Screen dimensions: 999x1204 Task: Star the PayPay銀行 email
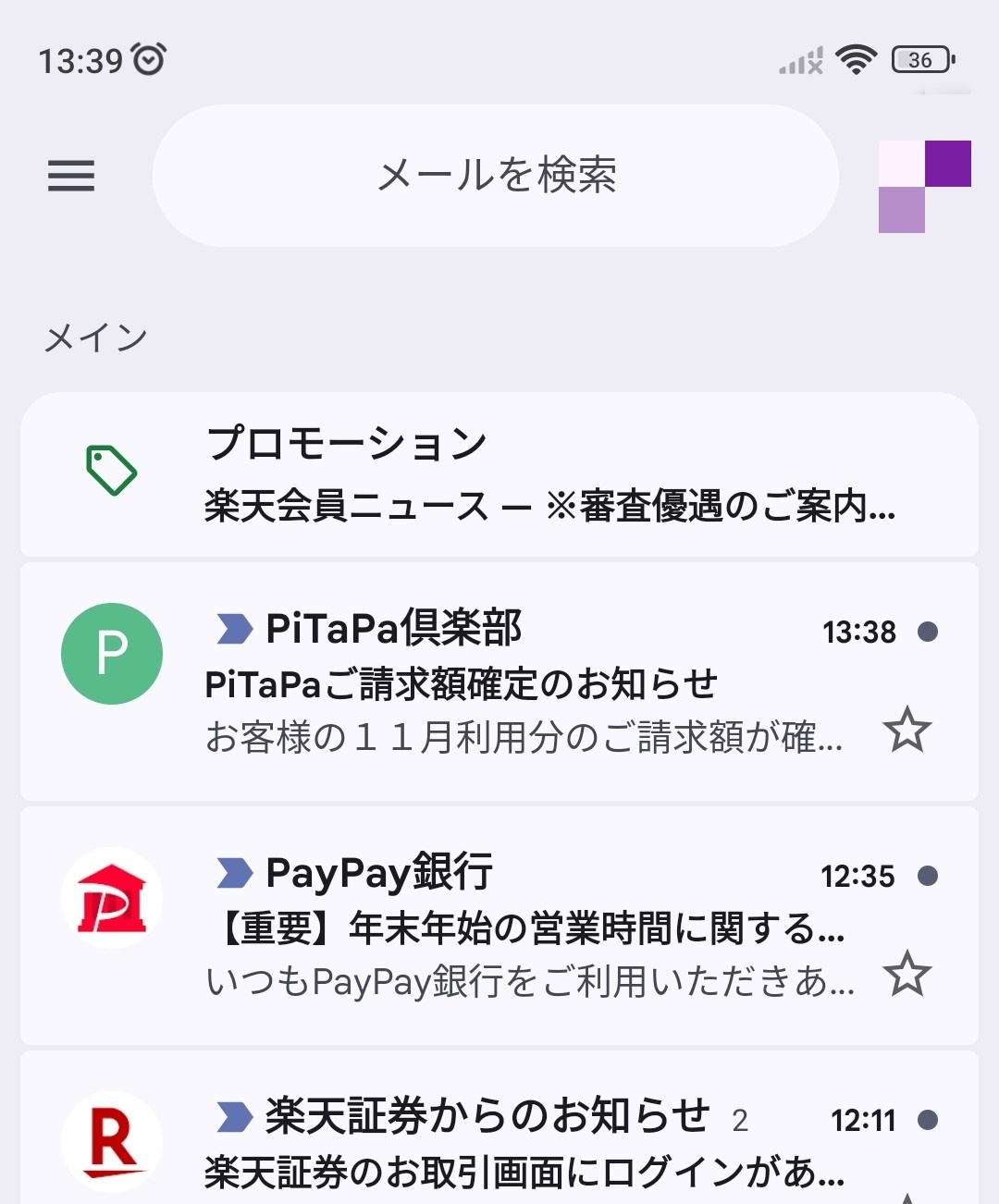tap(906, 974)
